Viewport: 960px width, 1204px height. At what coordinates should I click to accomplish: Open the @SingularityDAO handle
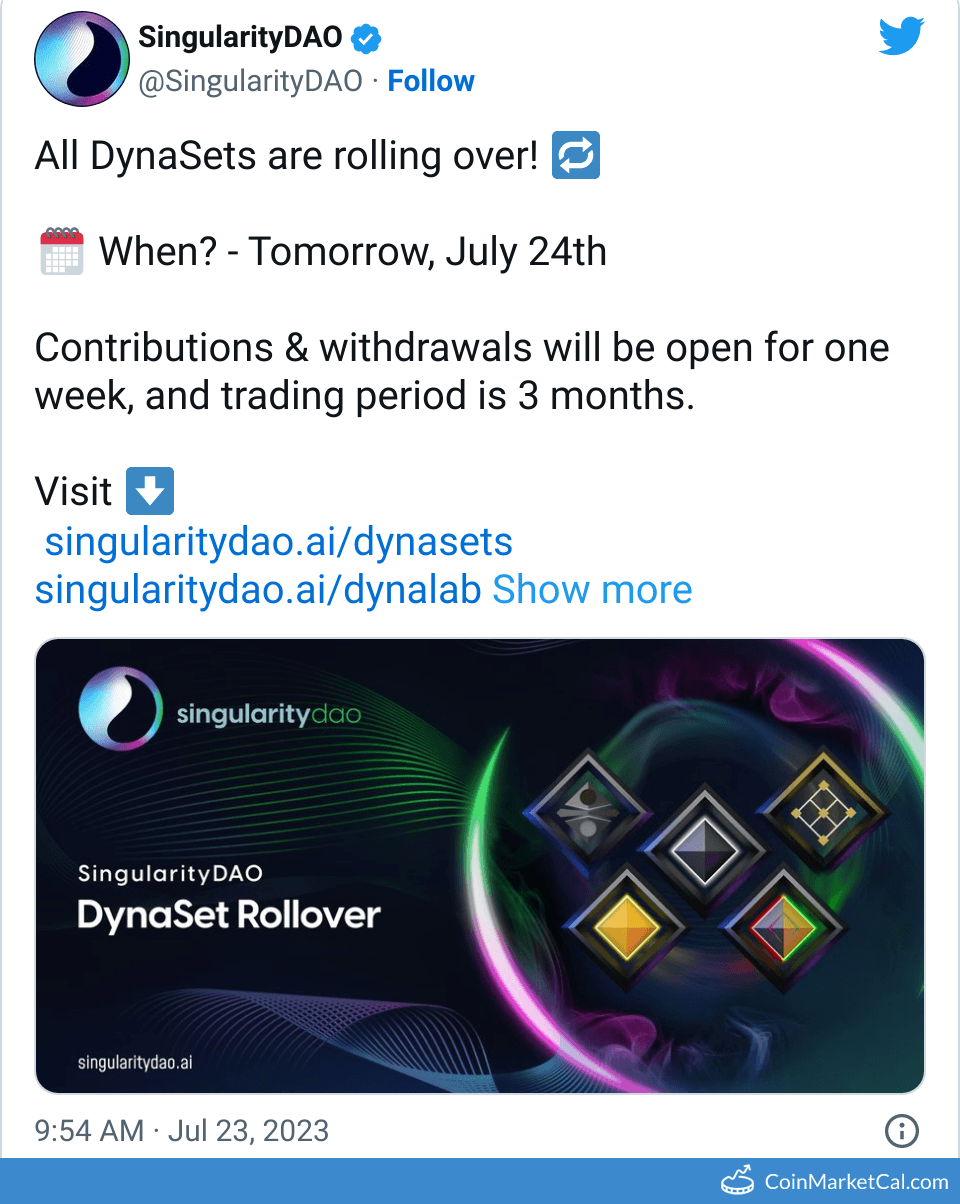pos(250,81)
